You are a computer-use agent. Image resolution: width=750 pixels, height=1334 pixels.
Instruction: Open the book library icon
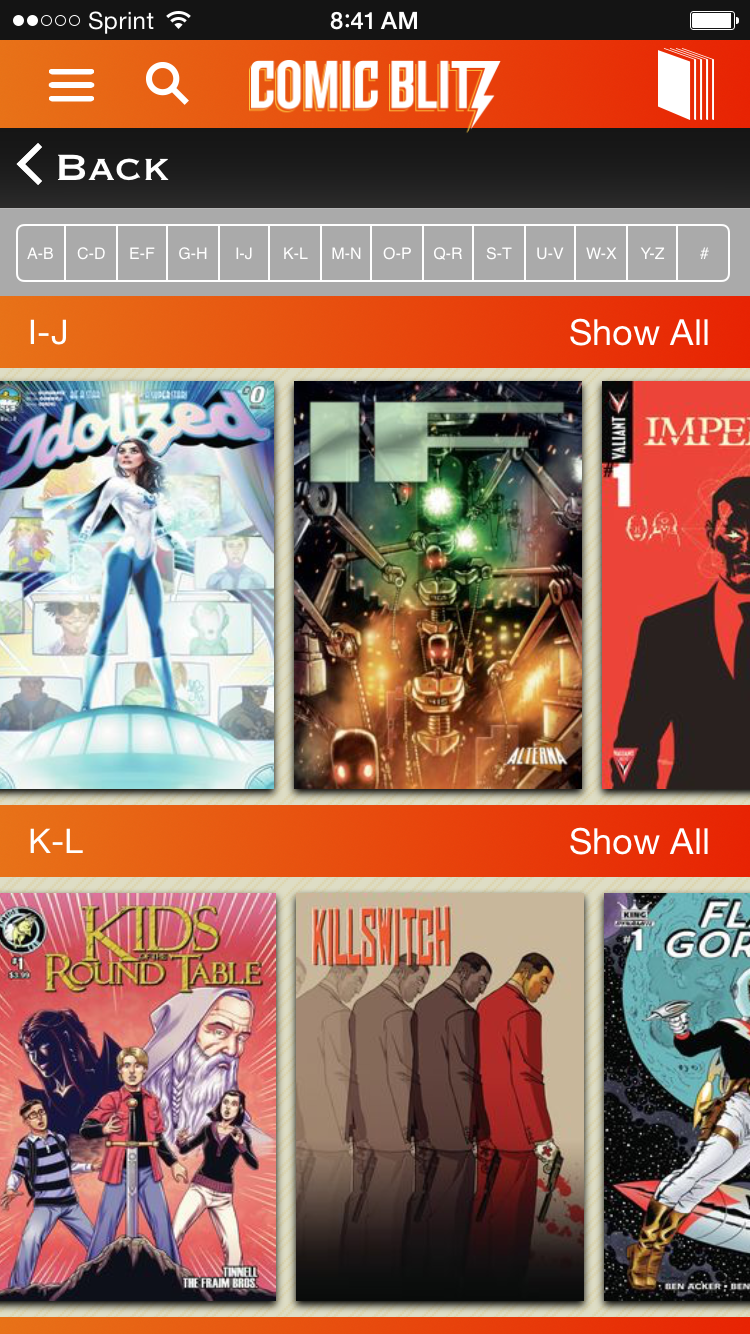tap(686, 84)
